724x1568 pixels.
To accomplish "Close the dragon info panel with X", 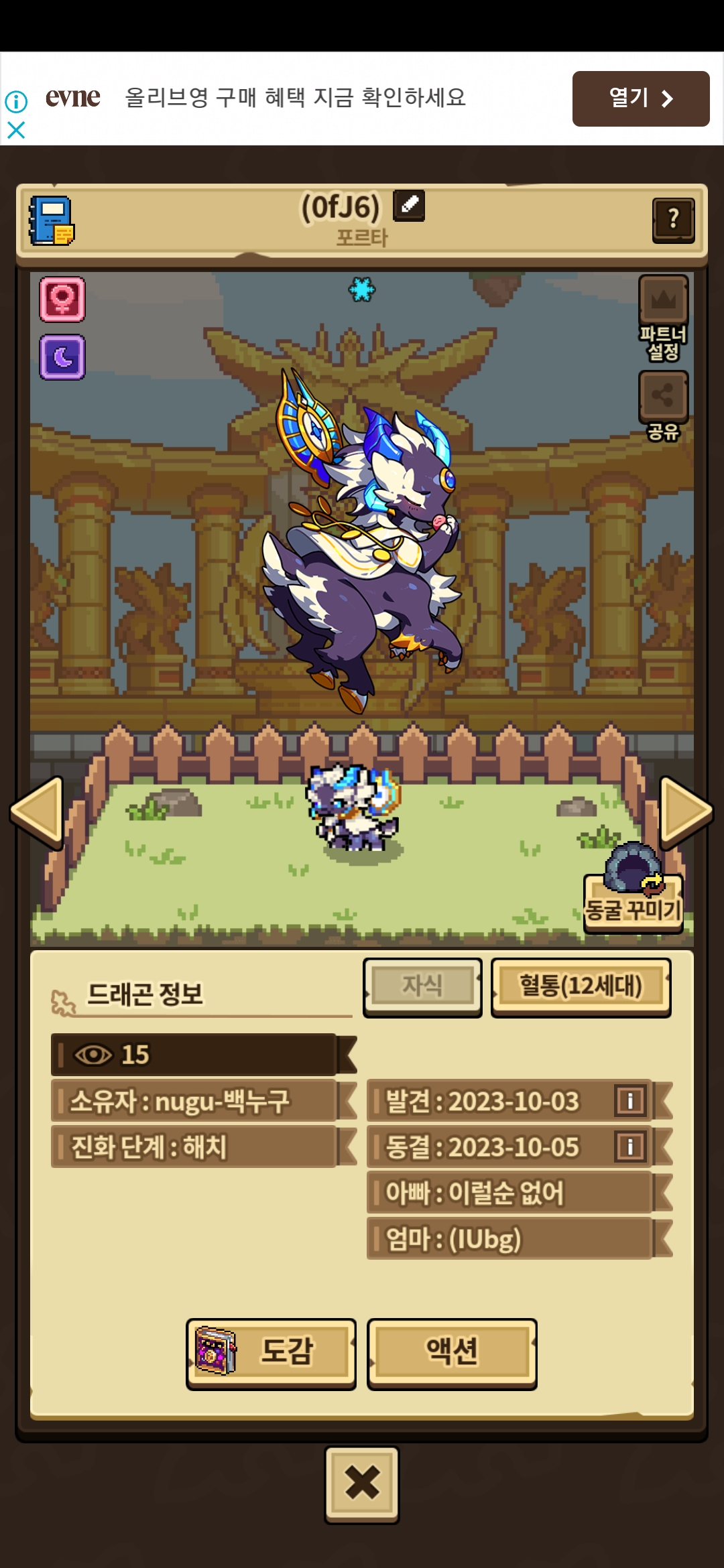I will [362, 1482].
